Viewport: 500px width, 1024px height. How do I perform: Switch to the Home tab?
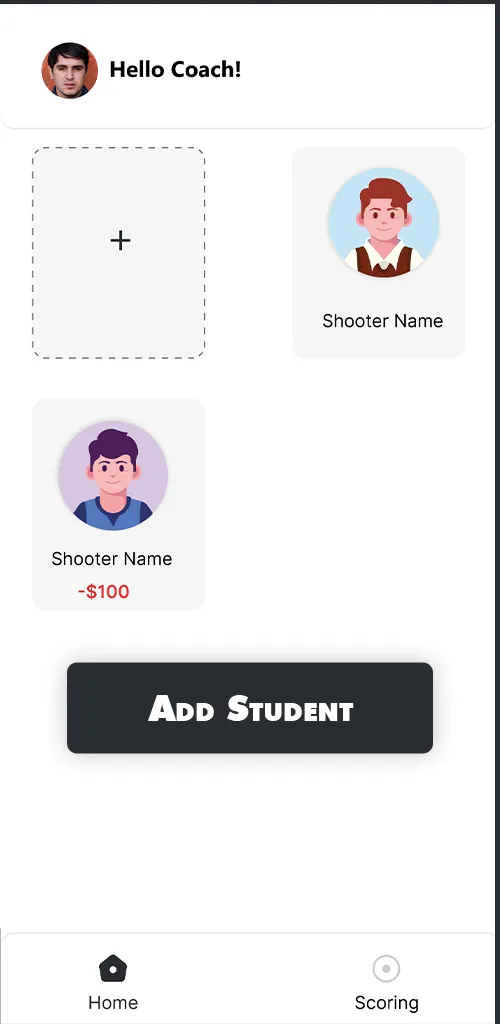[113, 983]
